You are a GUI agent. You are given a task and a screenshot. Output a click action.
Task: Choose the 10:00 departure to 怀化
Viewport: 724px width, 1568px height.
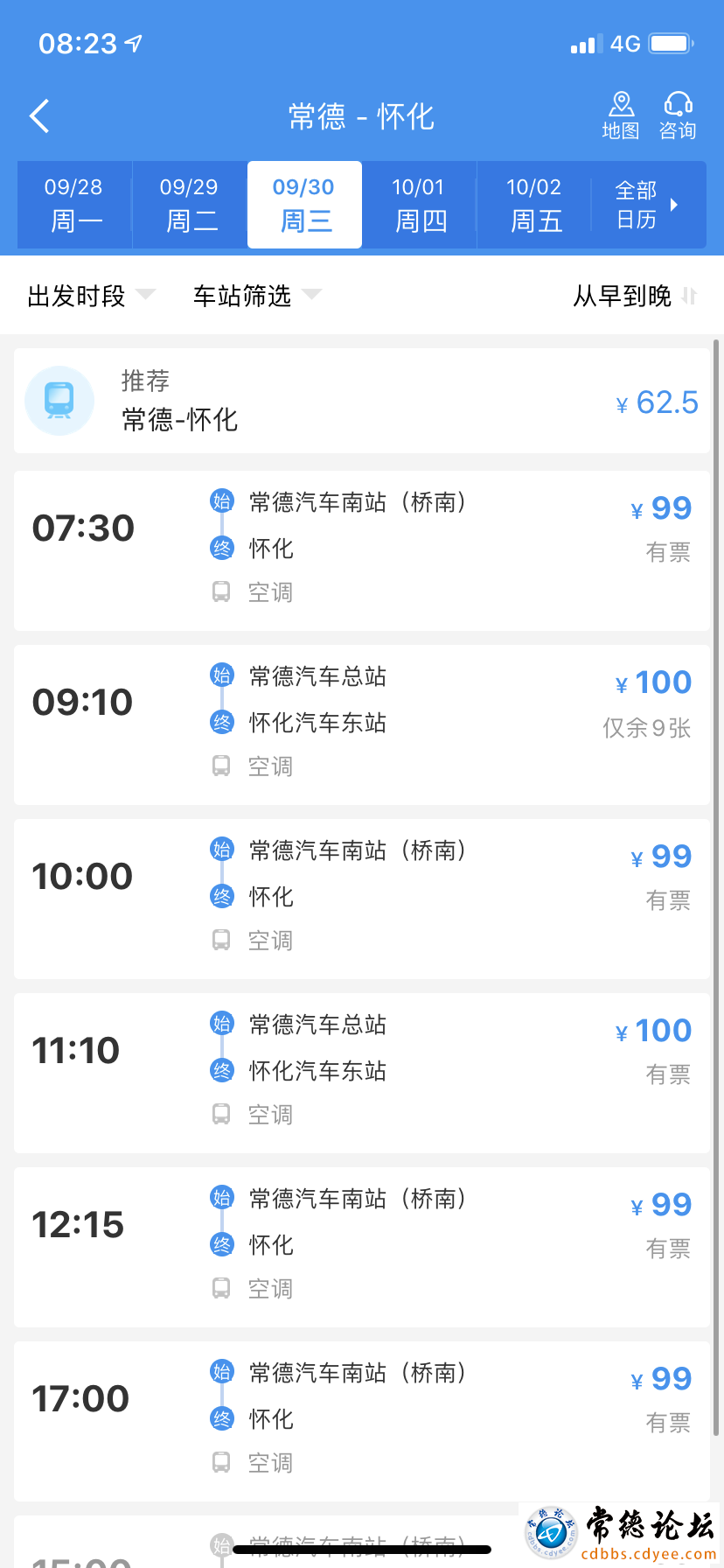(x=362, y=899)
